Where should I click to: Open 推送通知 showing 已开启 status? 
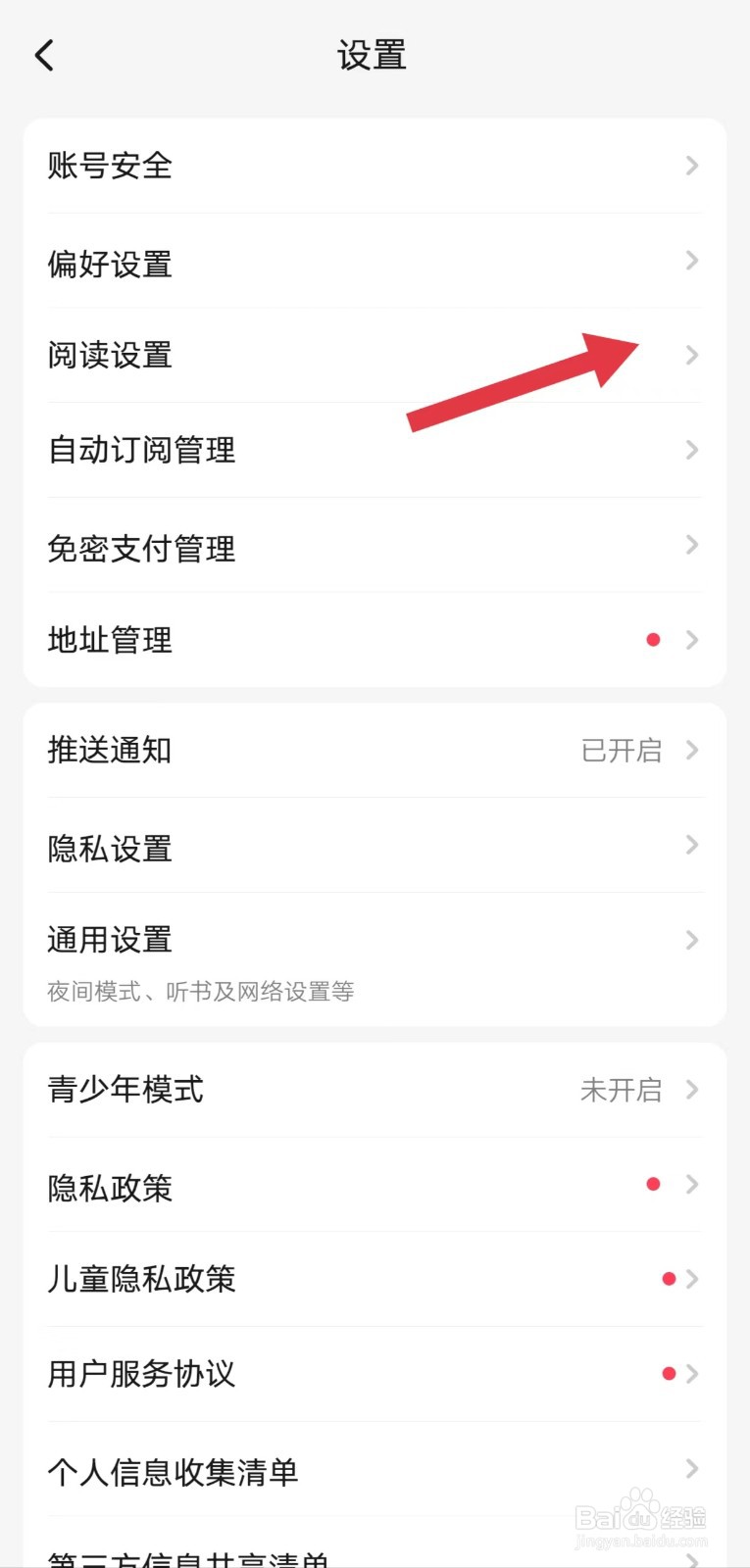pos(373,751)
